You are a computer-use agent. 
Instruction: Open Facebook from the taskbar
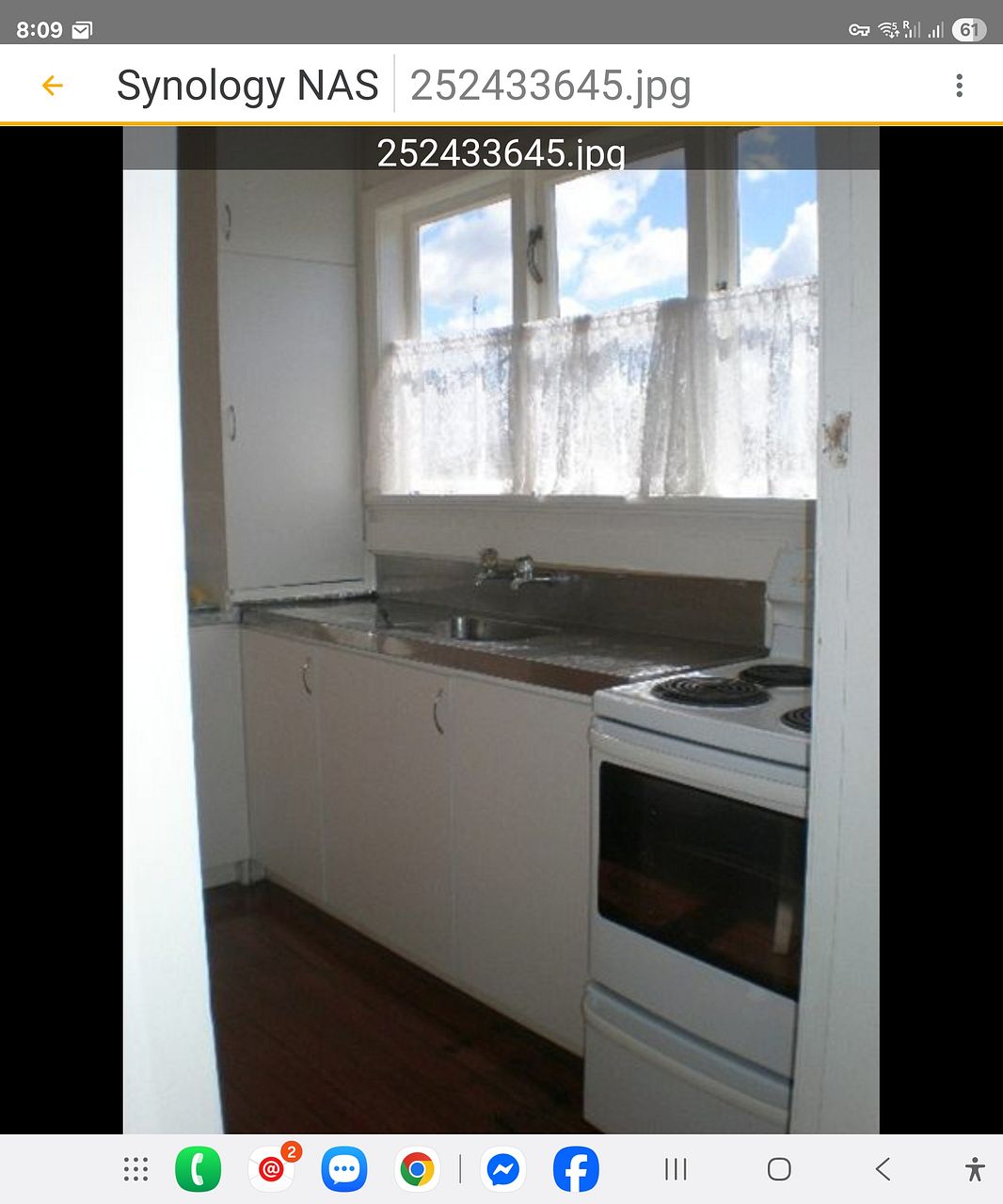point(576,1169)
